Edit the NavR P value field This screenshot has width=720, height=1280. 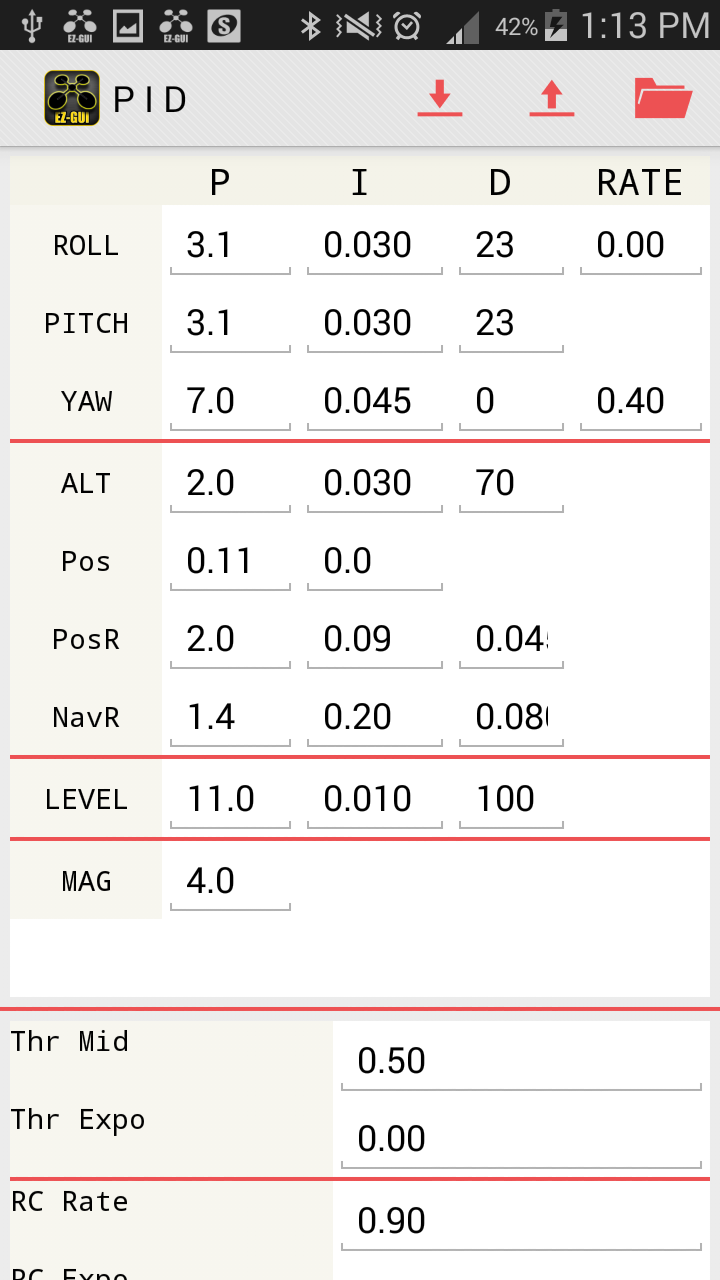pos(230,718)
